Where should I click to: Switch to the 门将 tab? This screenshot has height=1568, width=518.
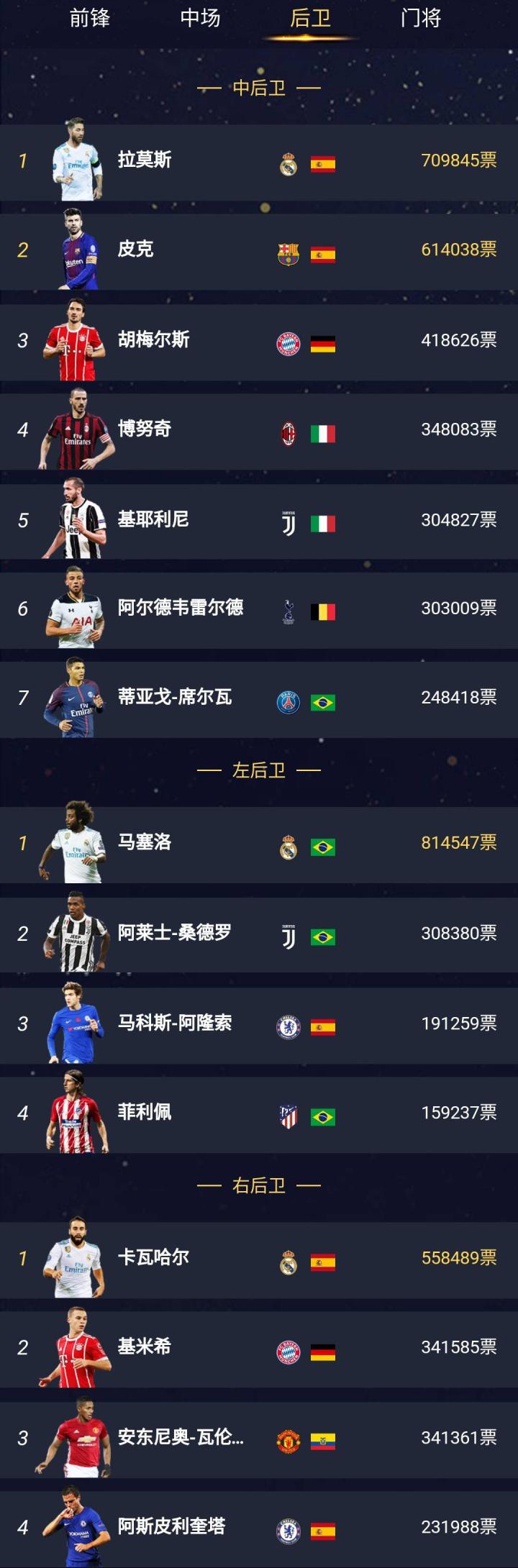[x=420, y=18]
